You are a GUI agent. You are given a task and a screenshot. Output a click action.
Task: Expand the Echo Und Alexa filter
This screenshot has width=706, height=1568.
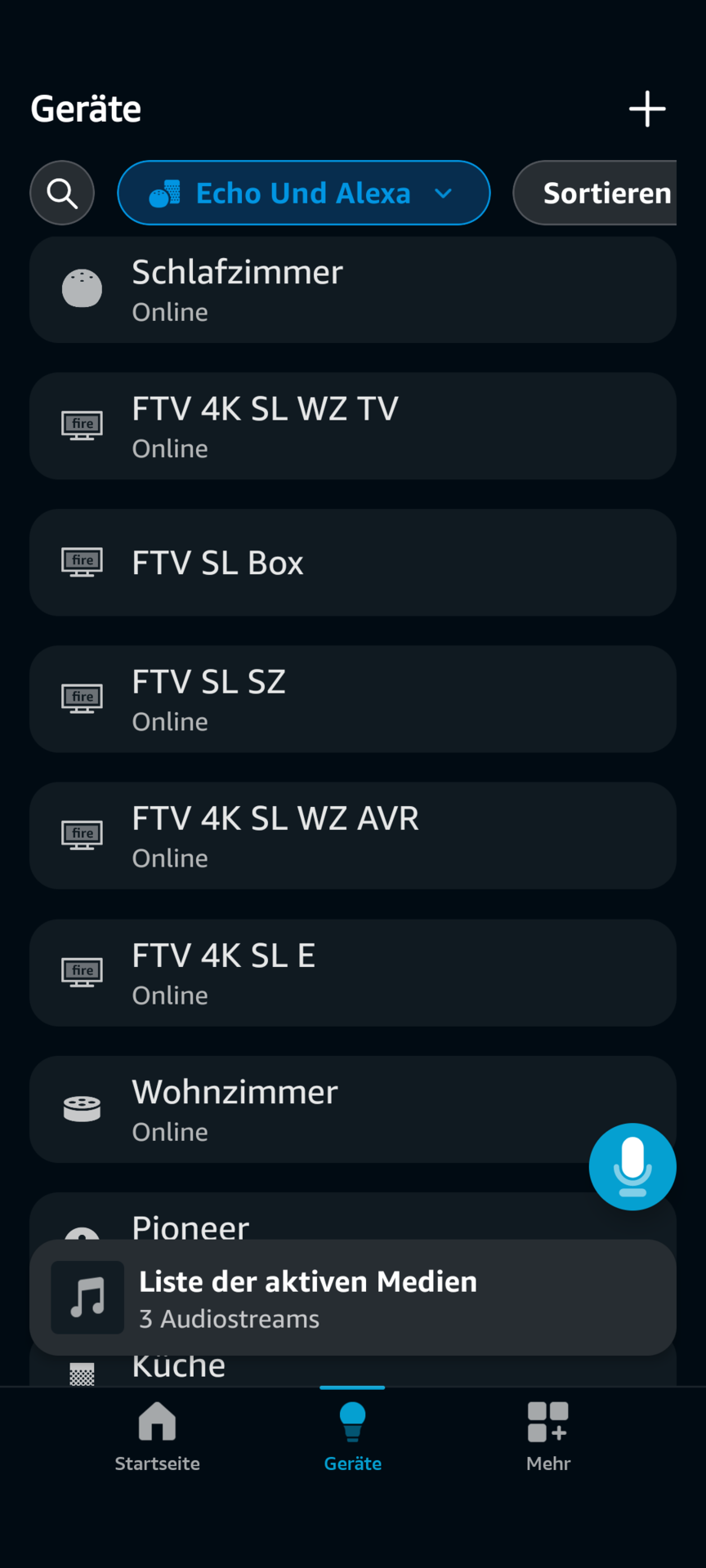coord(304,193)
